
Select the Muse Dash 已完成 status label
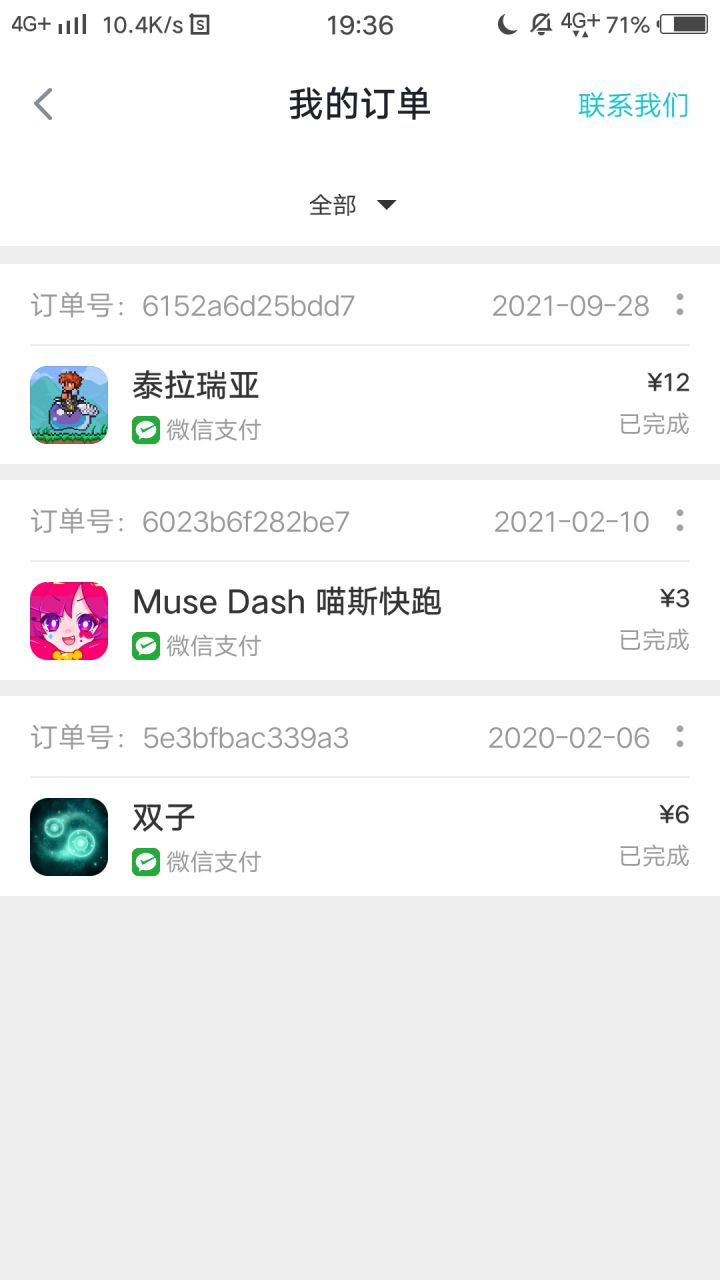click(654, 641)
